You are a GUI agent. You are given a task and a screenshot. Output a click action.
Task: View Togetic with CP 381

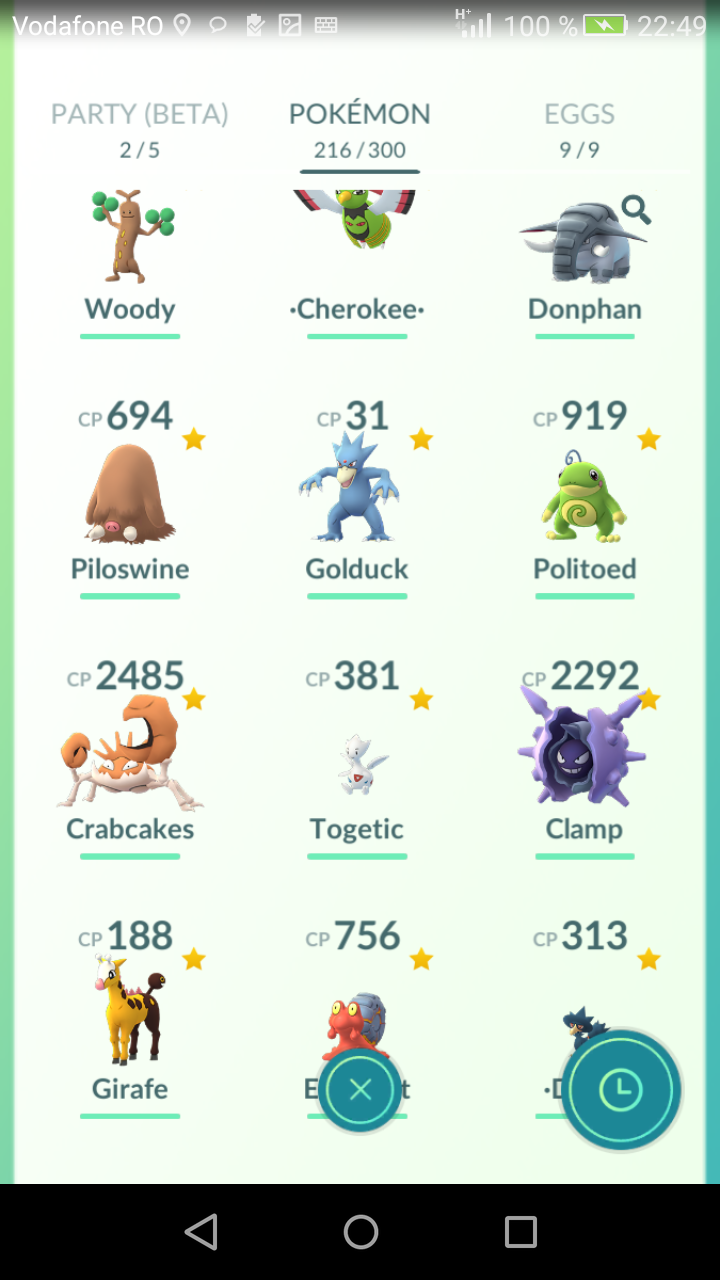click(x=357, y=758)
